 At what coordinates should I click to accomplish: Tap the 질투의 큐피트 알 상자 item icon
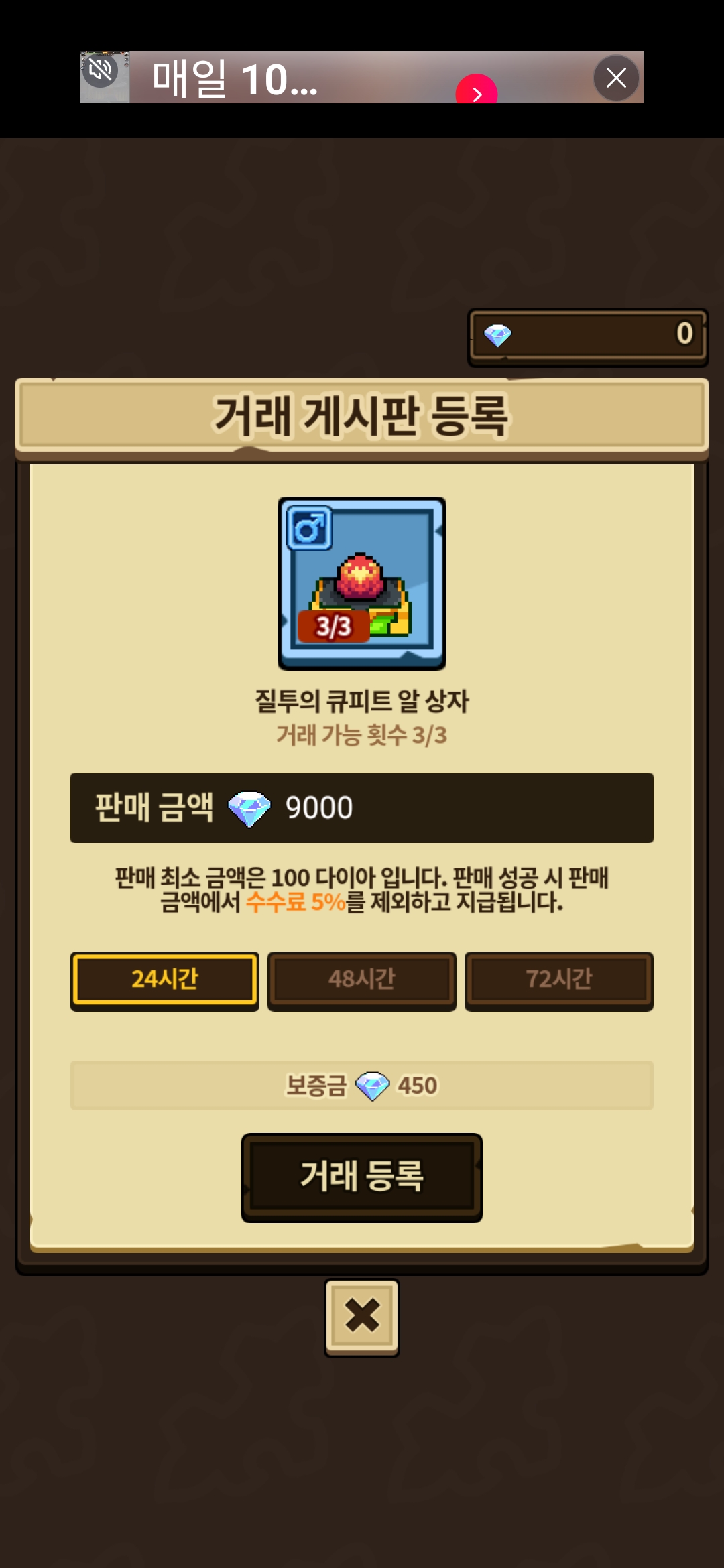click(x=362, y=583)
